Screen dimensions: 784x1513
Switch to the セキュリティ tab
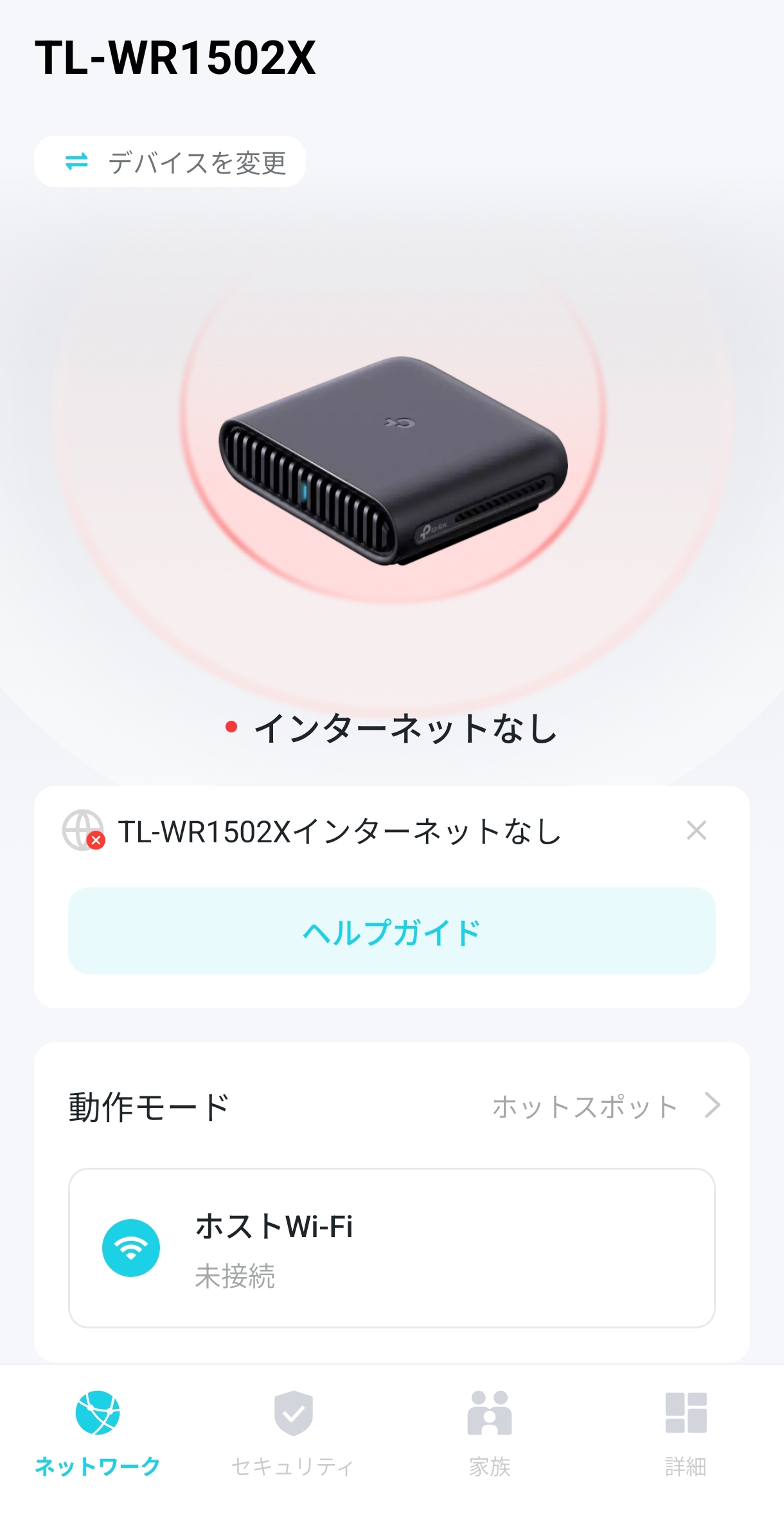pos(293,1433)
